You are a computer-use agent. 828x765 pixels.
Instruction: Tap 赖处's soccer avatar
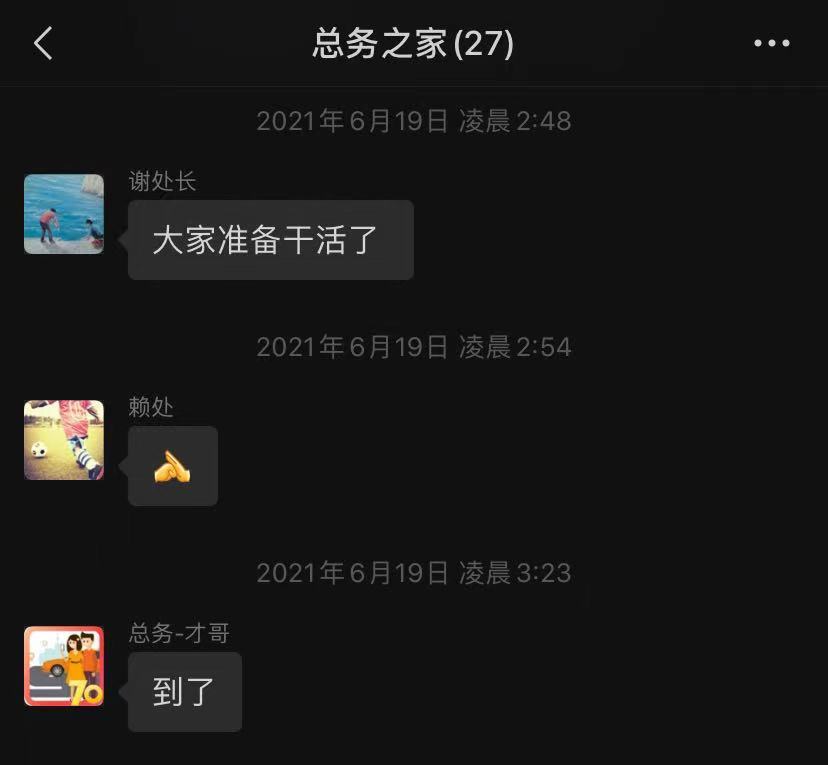click(64, 440)
